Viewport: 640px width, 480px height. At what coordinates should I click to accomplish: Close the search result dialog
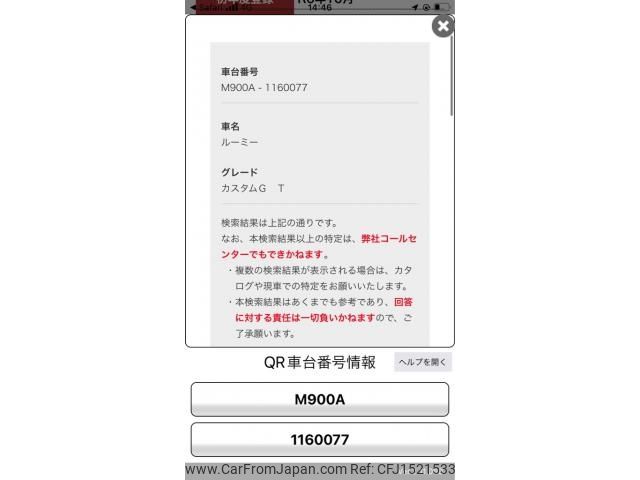click(442, 26)
